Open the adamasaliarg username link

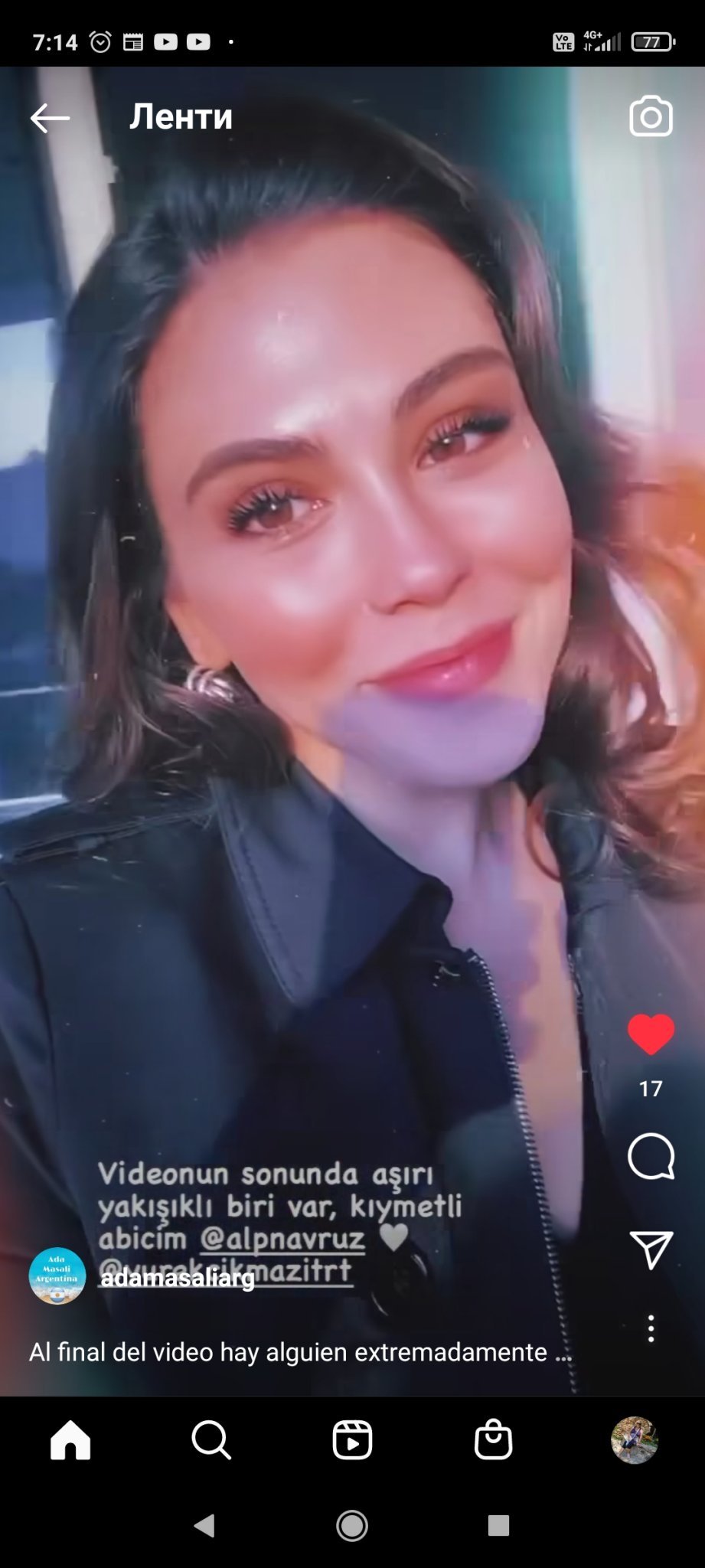[178, 1278]
